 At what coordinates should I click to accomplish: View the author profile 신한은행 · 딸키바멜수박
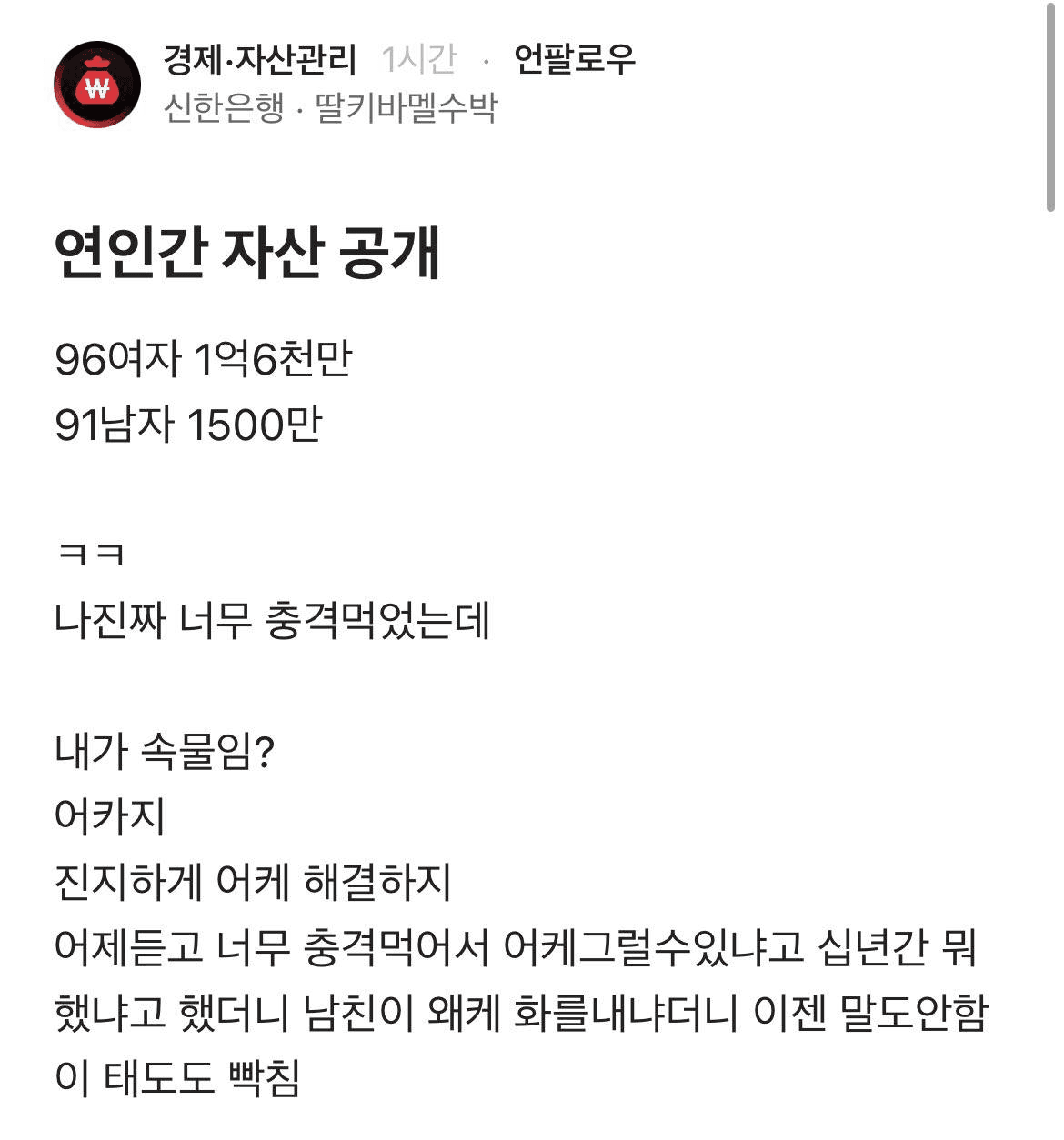pos(330,109)
